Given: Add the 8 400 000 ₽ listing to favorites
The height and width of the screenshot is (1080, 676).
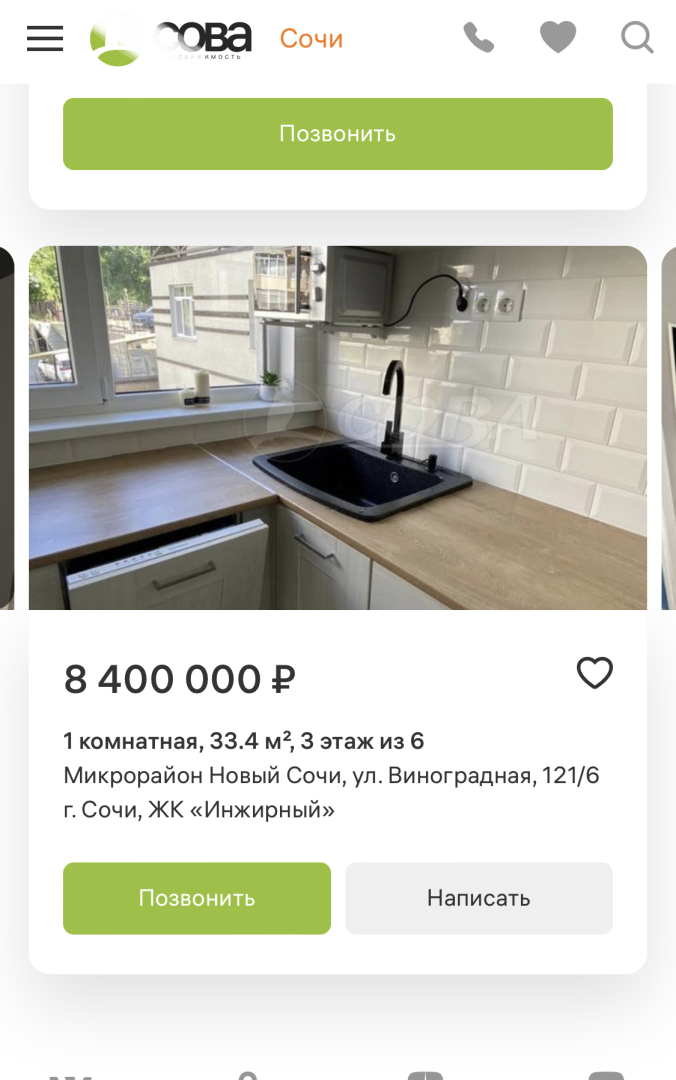Looking at the screenshot, I should point(595,673).
